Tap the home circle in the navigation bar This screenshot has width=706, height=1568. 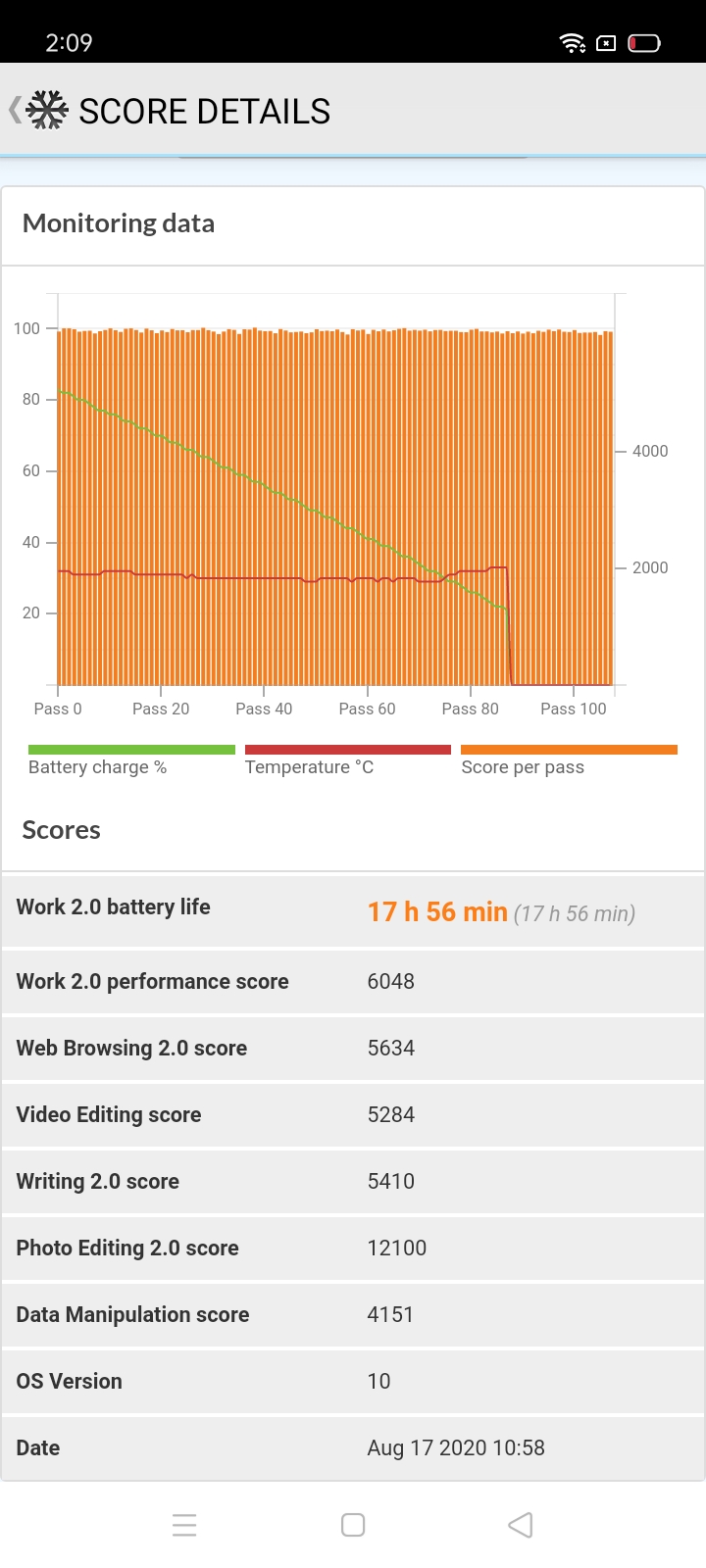click(352, 1525)
